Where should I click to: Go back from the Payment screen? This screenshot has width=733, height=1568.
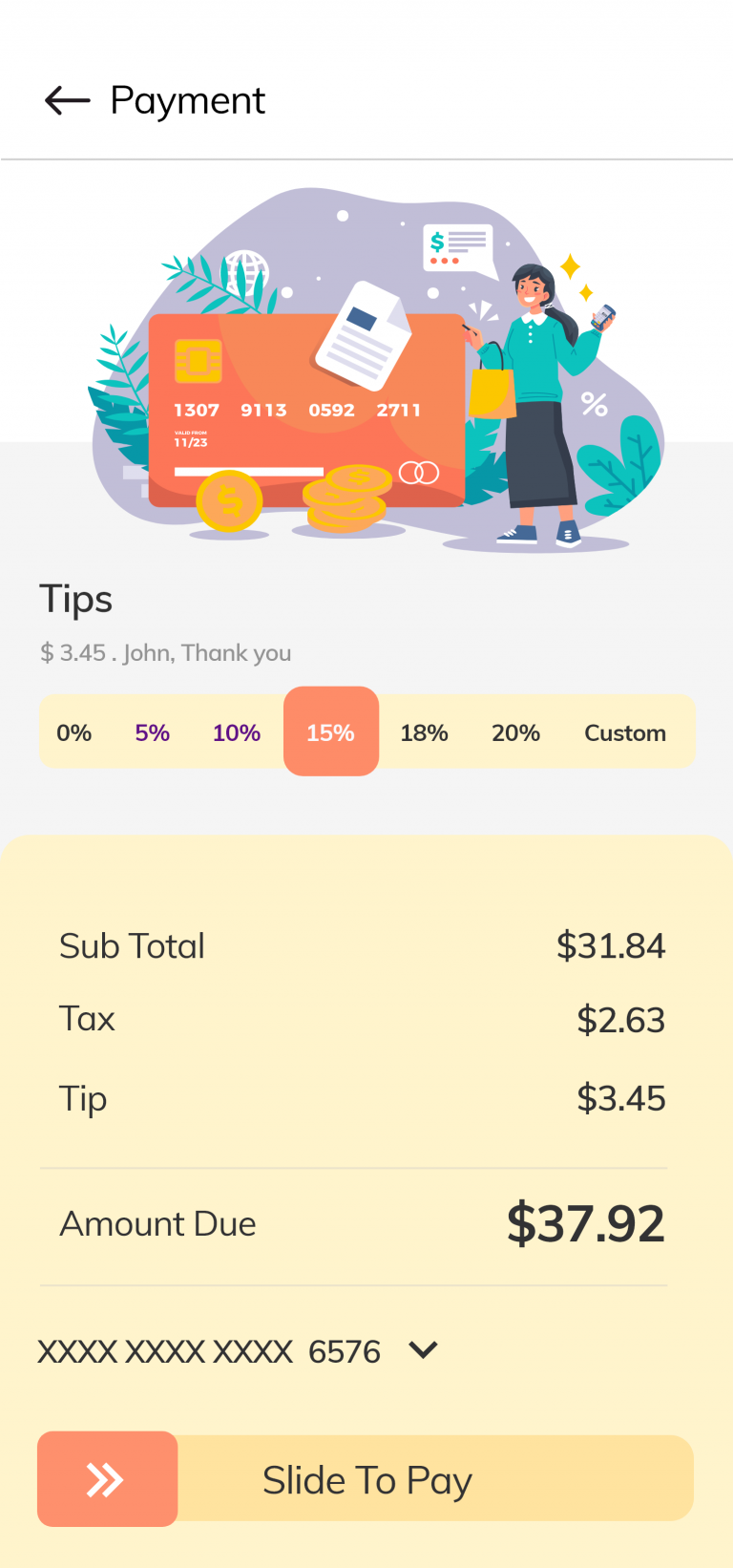tap(68, 100)
